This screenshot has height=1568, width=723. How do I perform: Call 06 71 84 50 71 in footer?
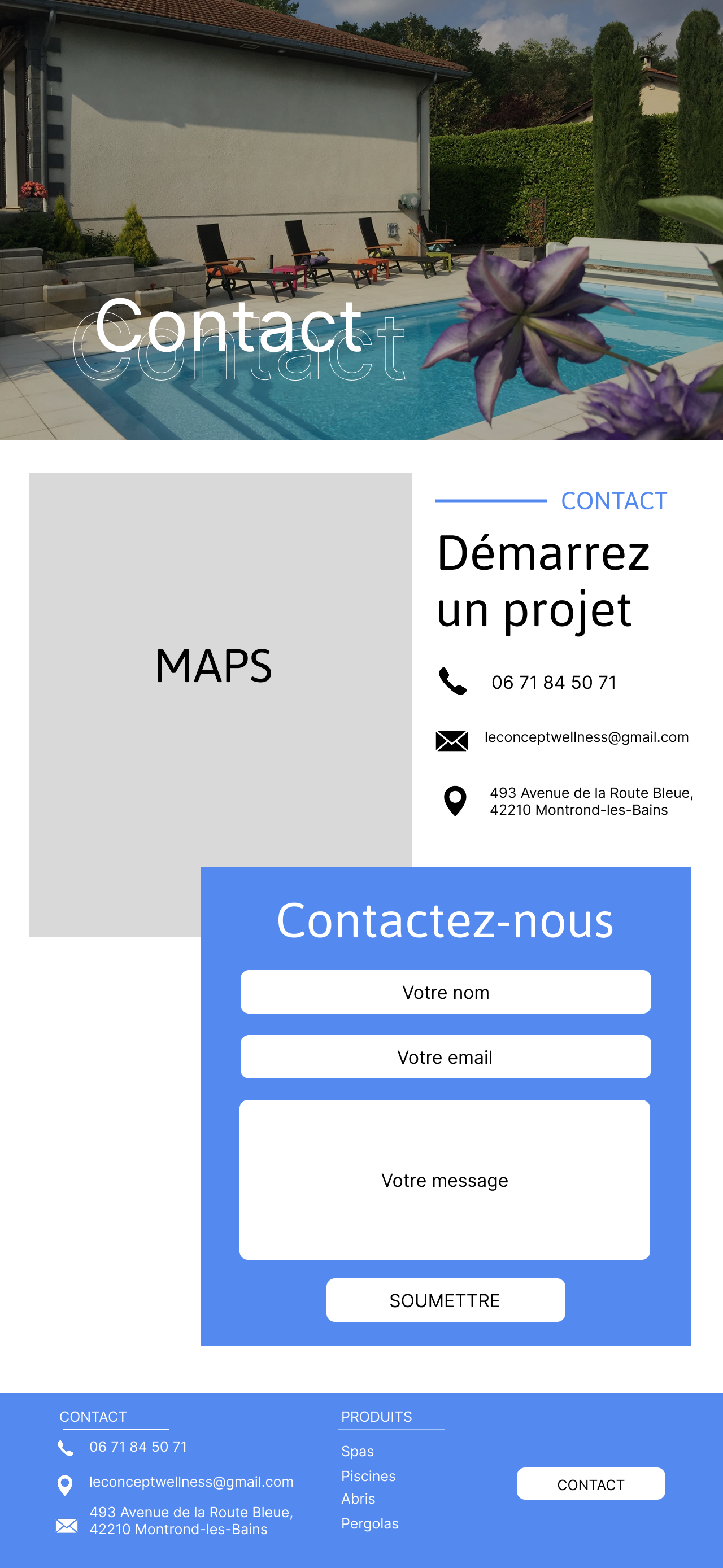click(x=138, y=1447)
